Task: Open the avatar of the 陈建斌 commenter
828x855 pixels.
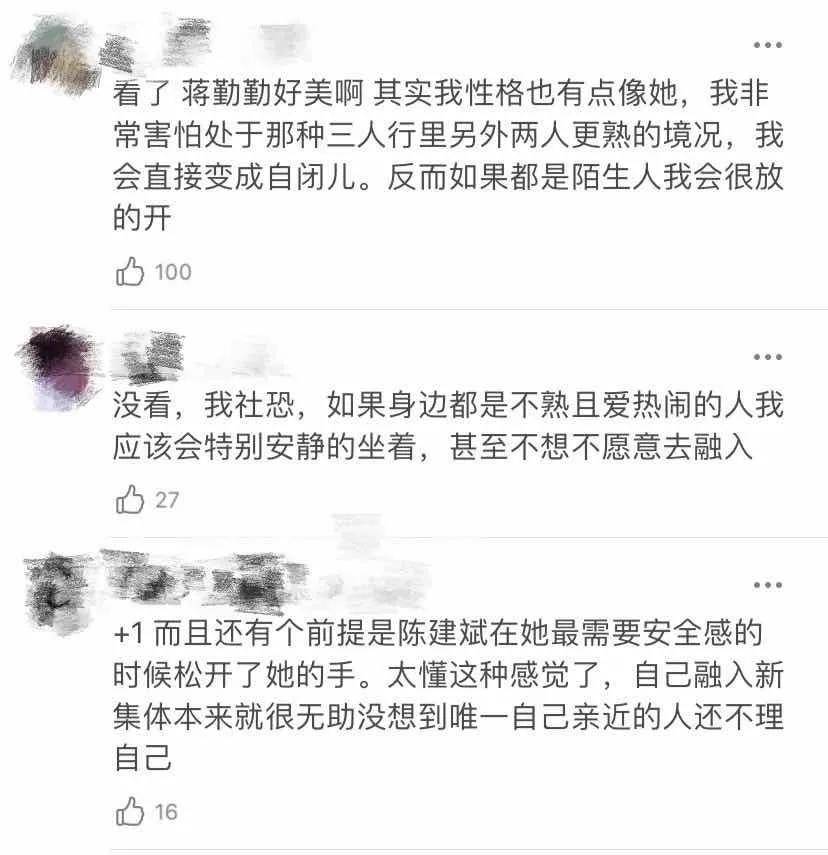Action: click(x=60, y=585)
